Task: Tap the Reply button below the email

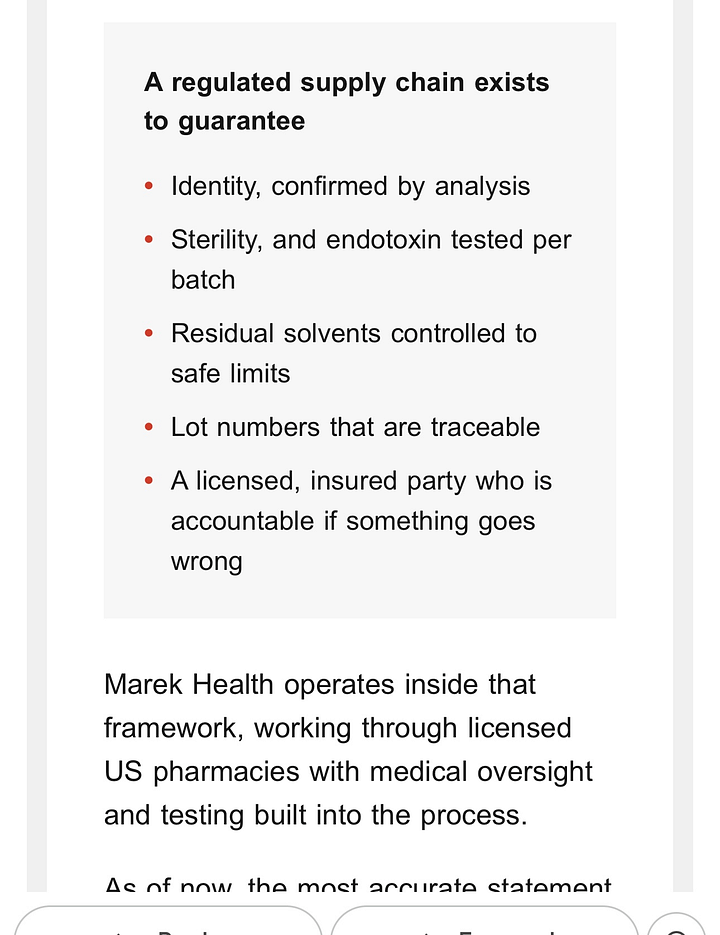Action: click(168, 921)
